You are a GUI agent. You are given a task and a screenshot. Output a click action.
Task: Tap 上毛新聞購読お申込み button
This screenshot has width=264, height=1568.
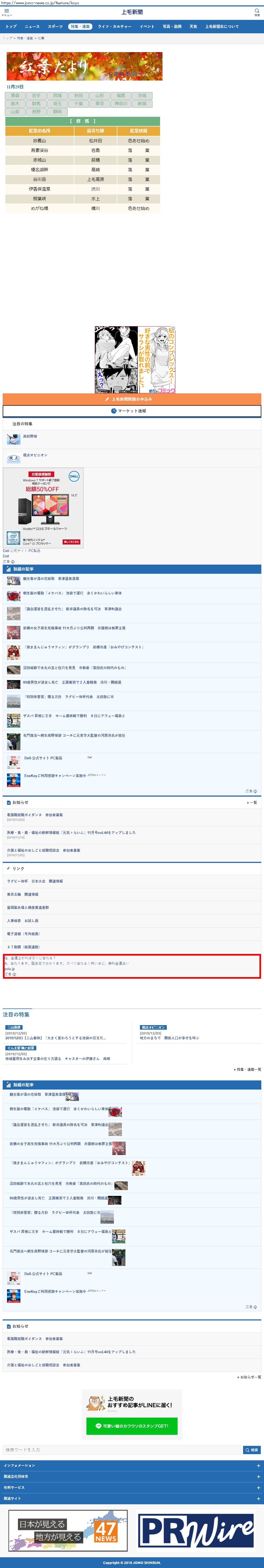tap(132, 399)
